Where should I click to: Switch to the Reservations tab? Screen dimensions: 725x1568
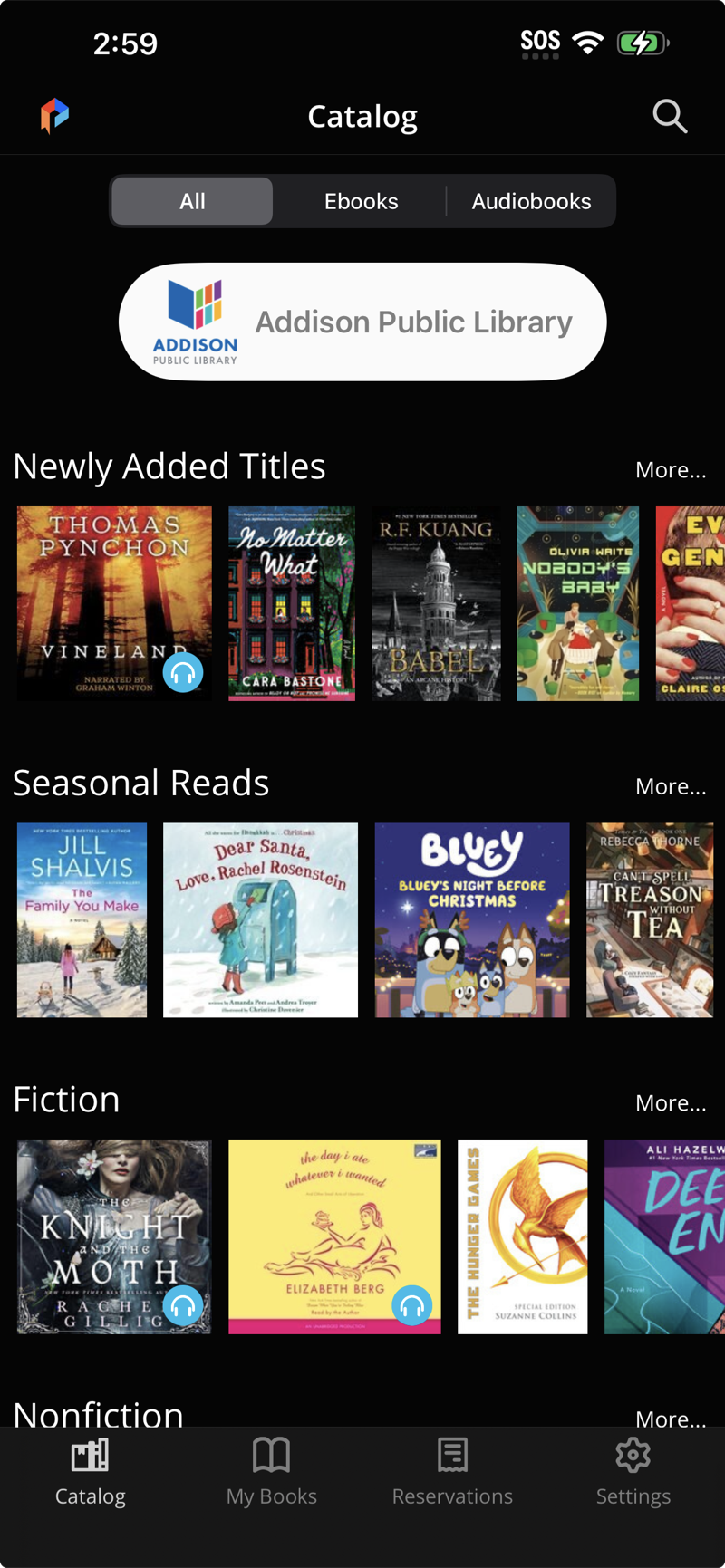point(452,1471)
